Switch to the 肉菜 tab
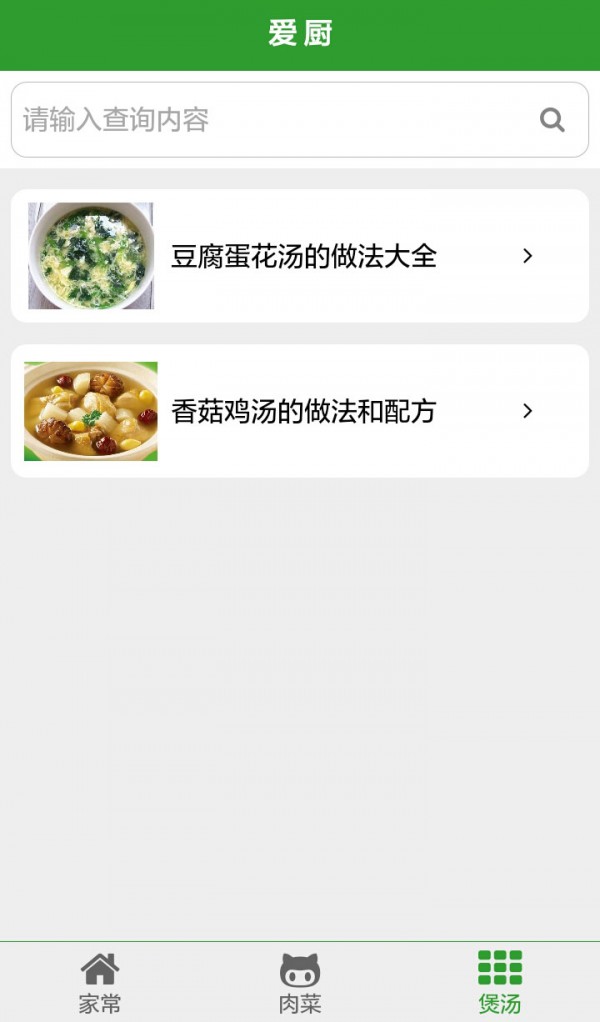The height and width of the screenshot is (1022, 600). point(300,982)
